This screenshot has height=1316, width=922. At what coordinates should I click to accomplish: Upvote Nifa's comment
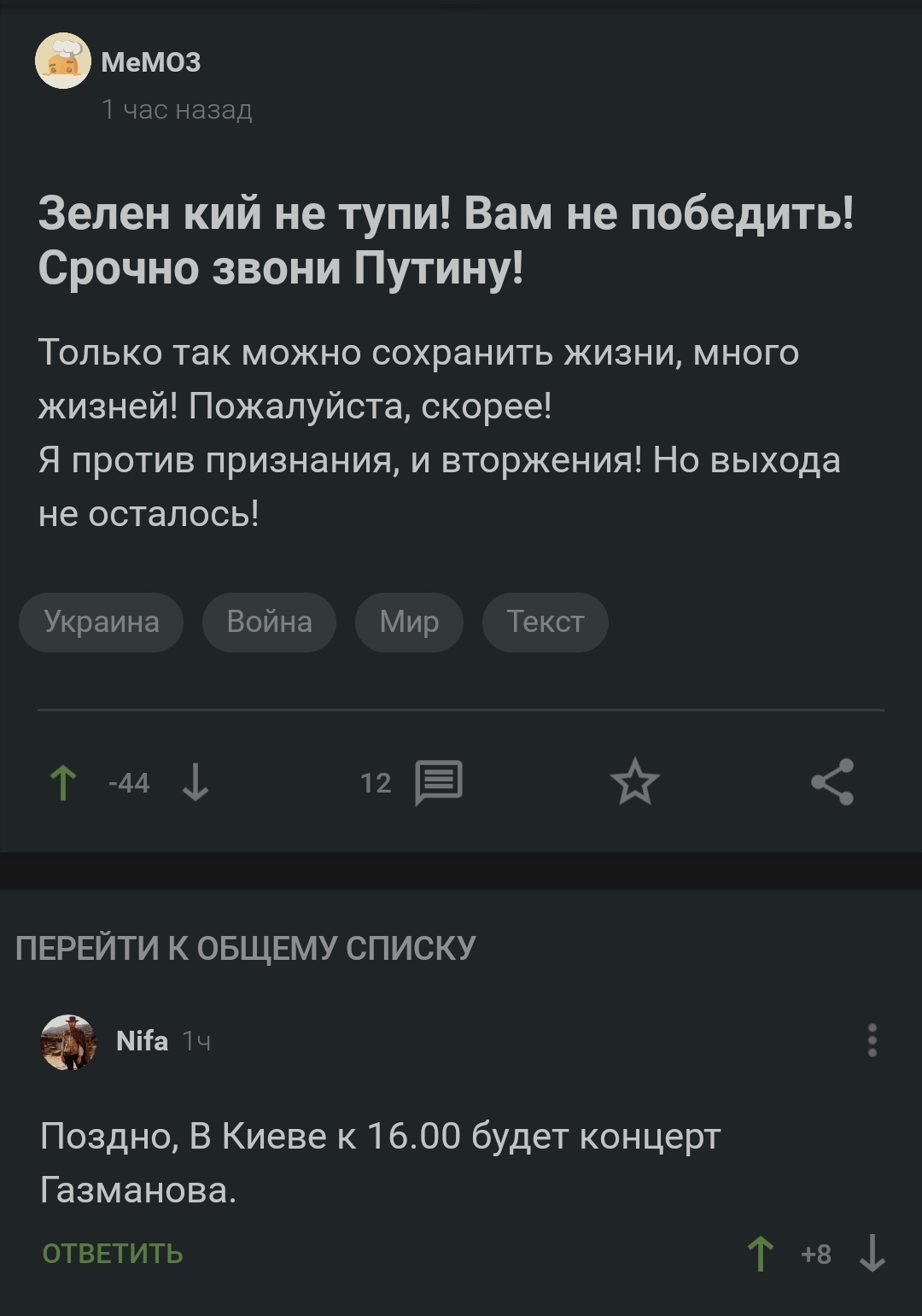(760, 1254)
